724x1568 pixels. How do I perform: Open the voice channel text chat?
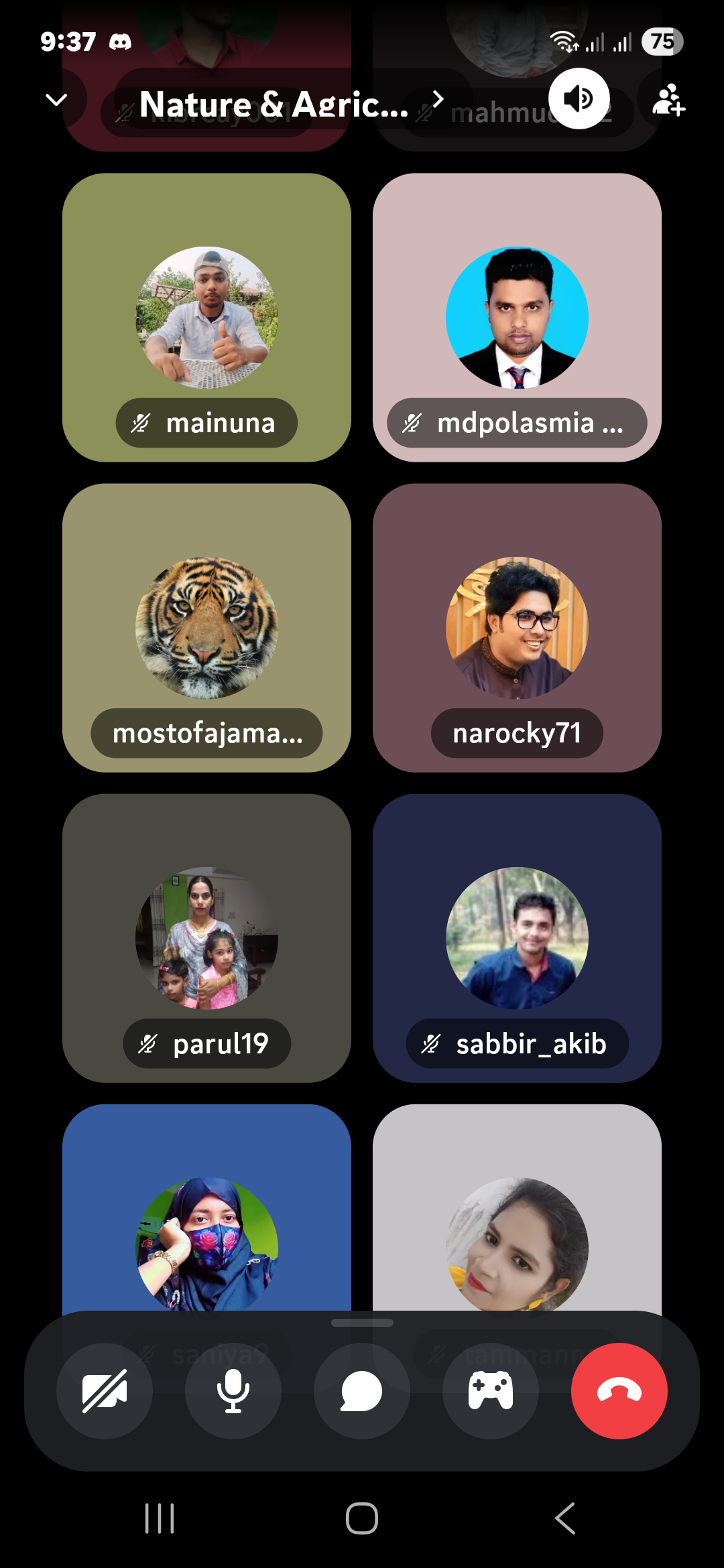click(x=362, y=1391)
